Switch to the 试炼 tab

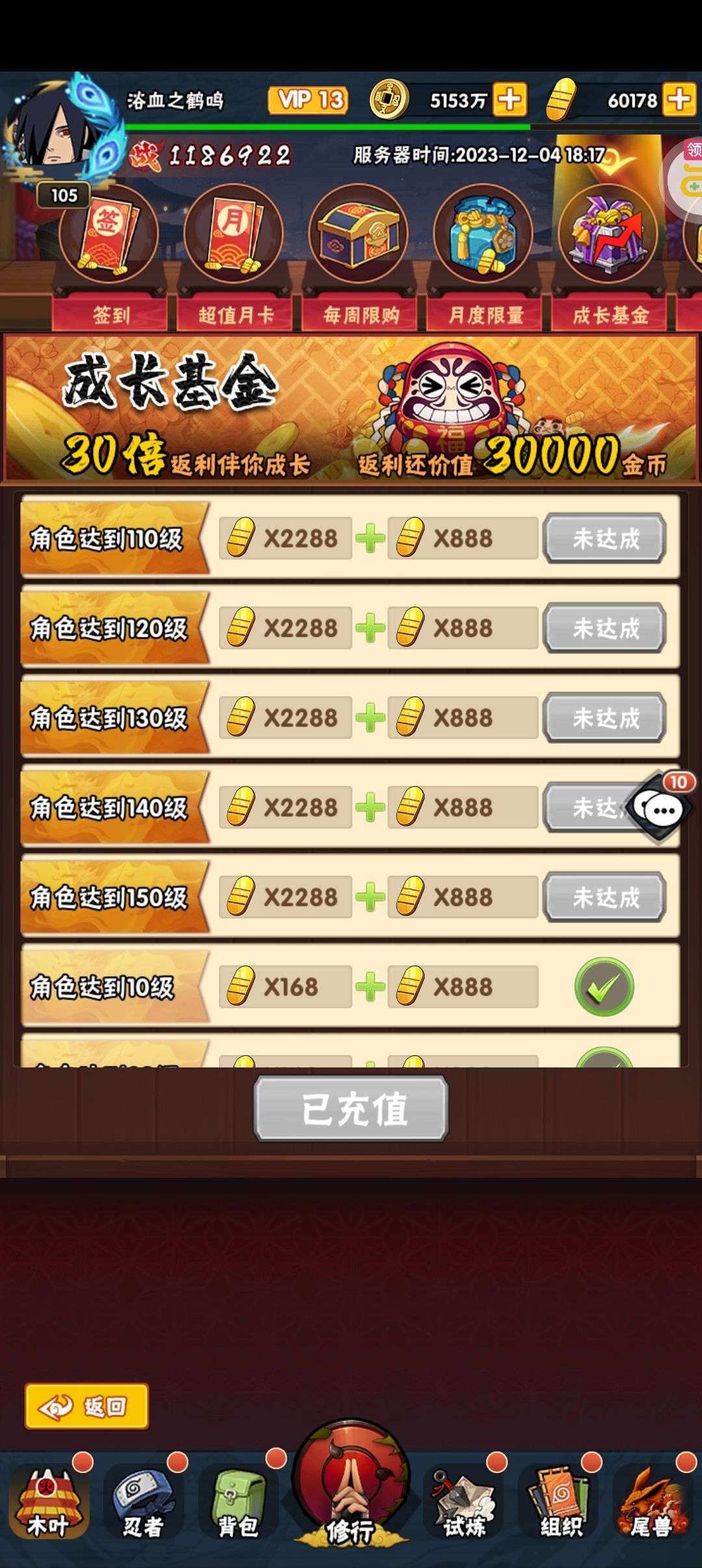pos(464,1503)
